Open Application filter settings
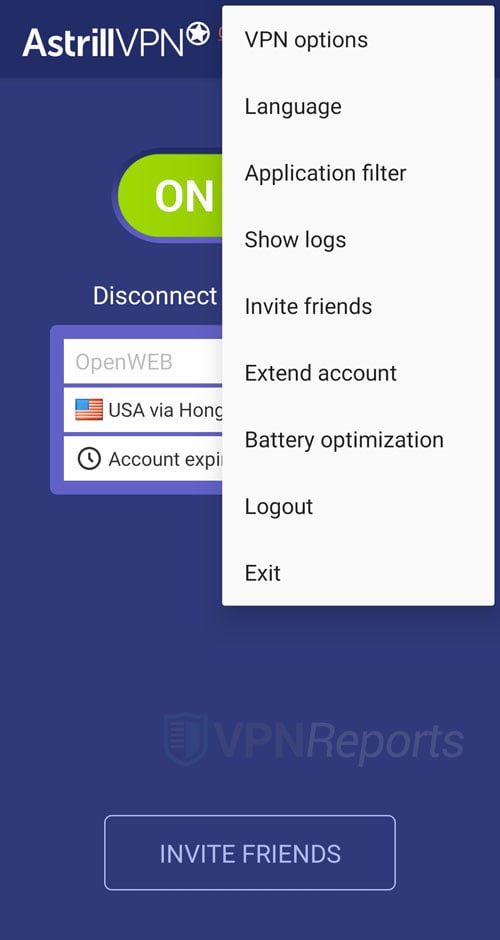Screen dimensions: 500x940 click(358, 173)
